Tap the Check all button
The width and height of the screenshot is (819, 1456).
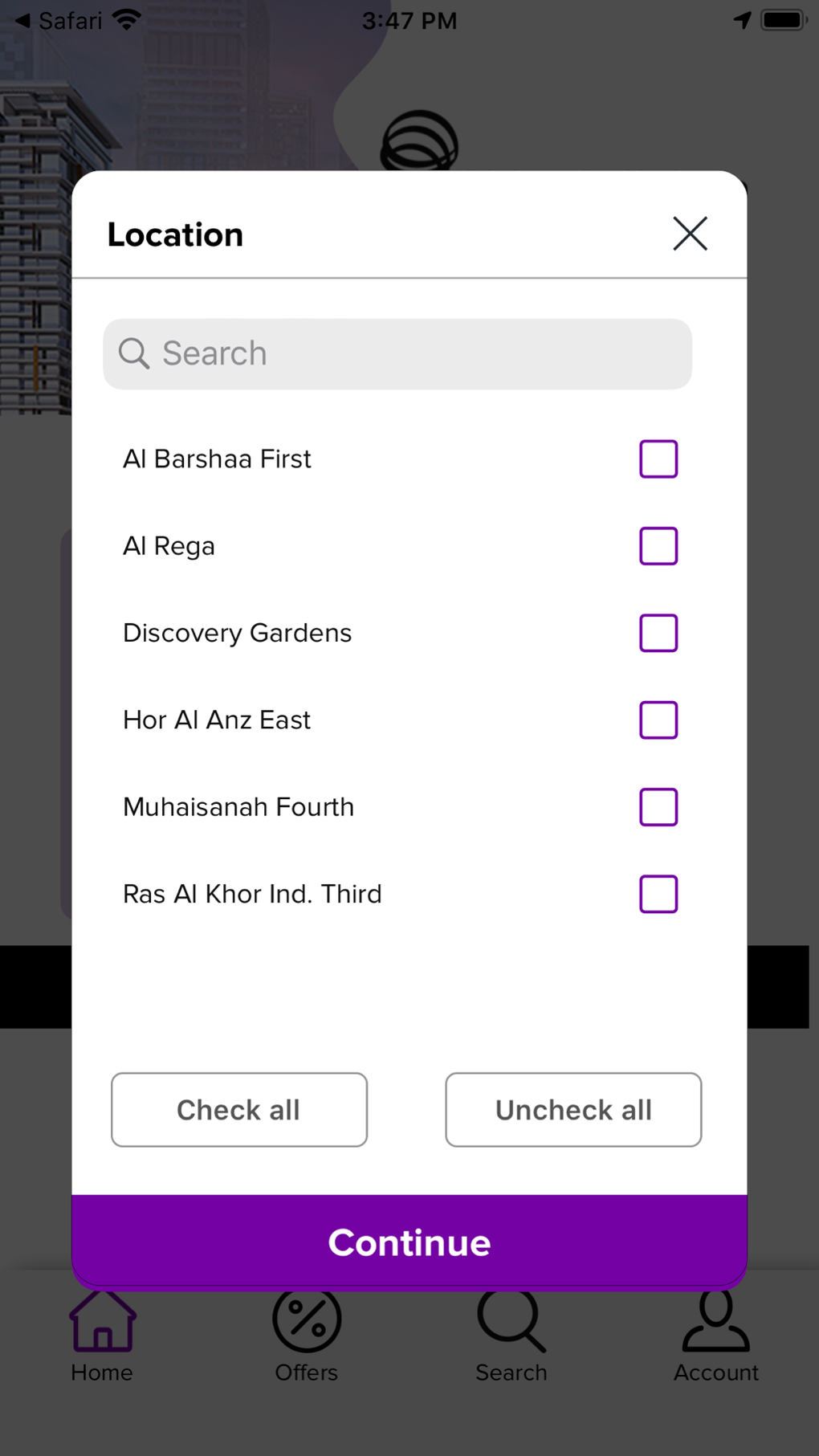[x=239, y=1110]
